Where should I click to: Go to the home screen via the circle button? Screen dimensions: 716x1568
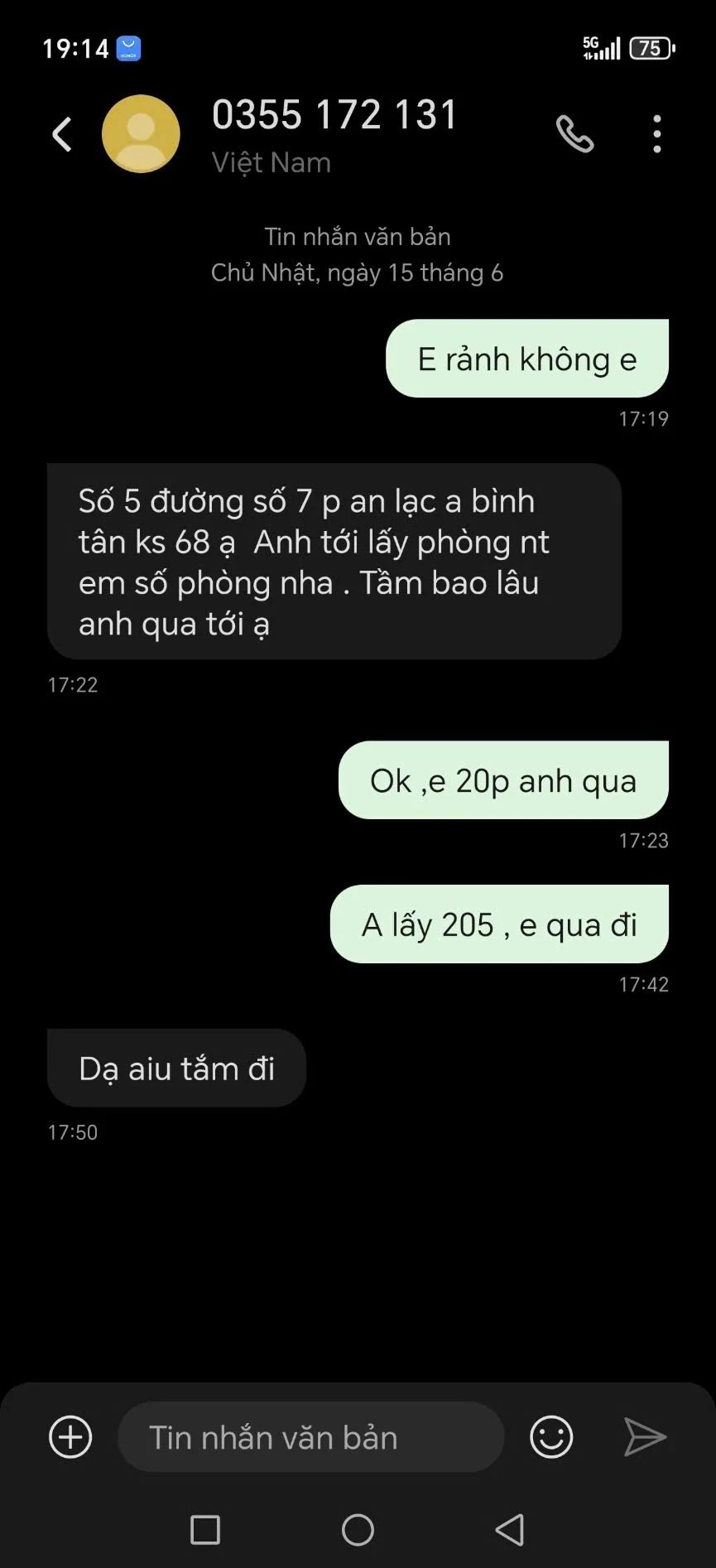(358, 1530)
